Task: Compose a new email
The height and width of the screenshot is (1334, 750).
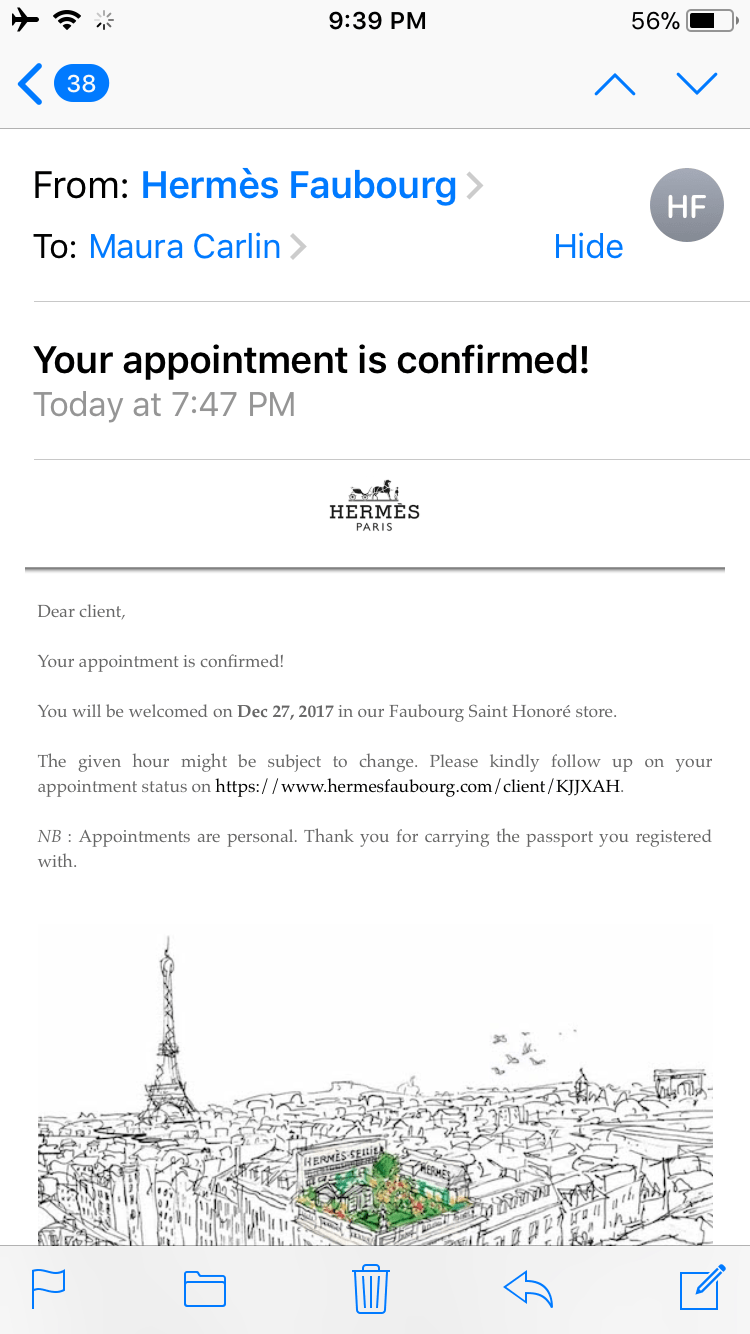Action: (702, 1287)
